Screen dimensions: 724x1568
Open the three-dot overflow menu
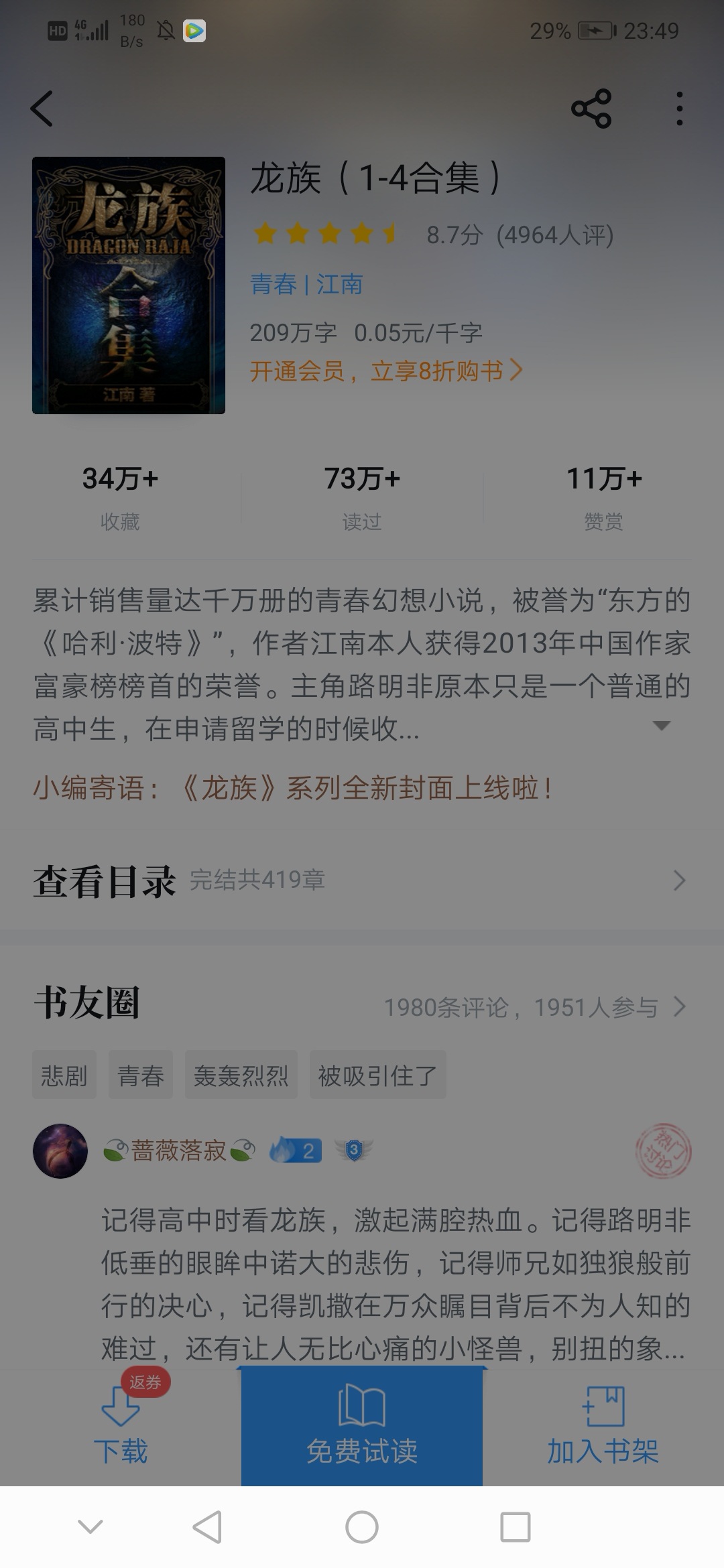[679, 108]
